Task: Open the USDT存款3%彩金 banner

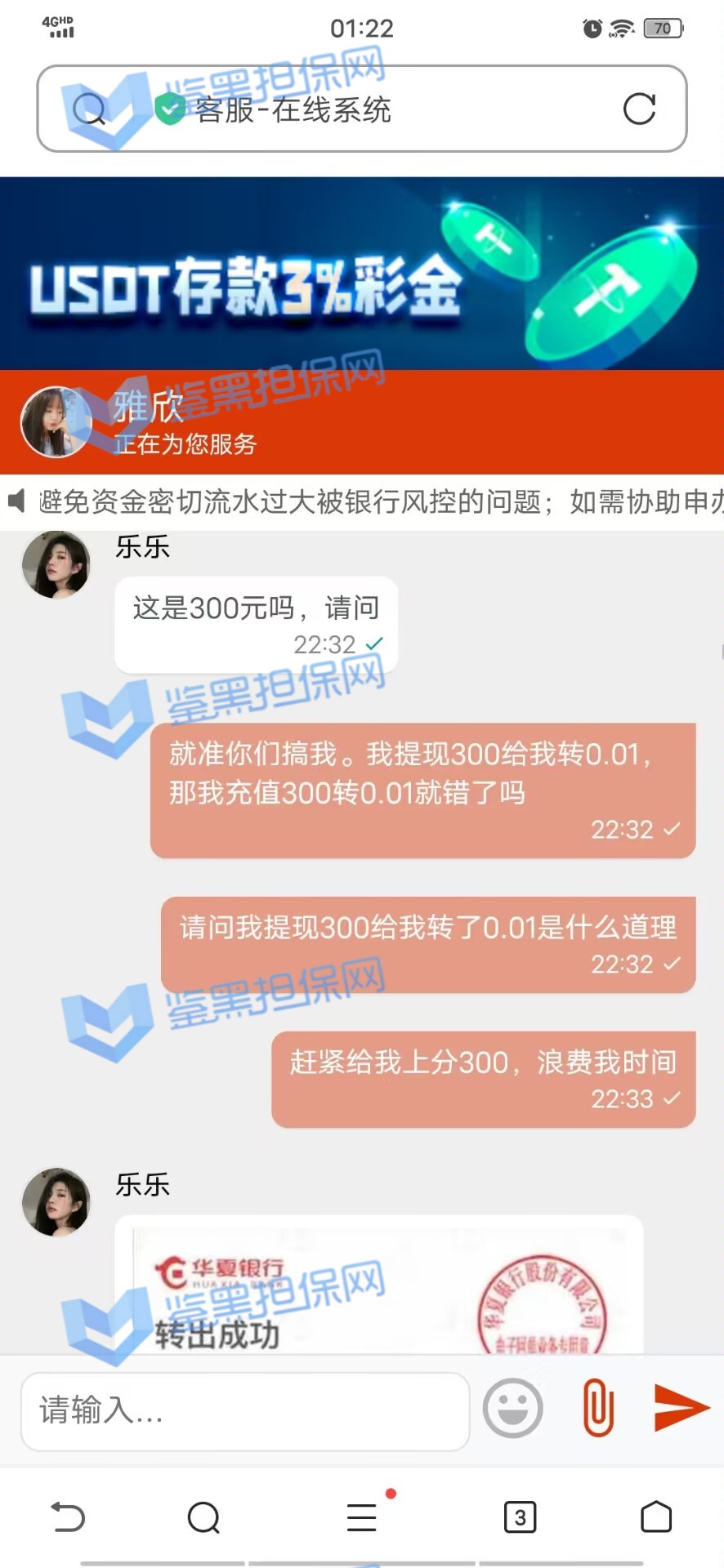Action: pyautogui.click(x=362, y=274)
